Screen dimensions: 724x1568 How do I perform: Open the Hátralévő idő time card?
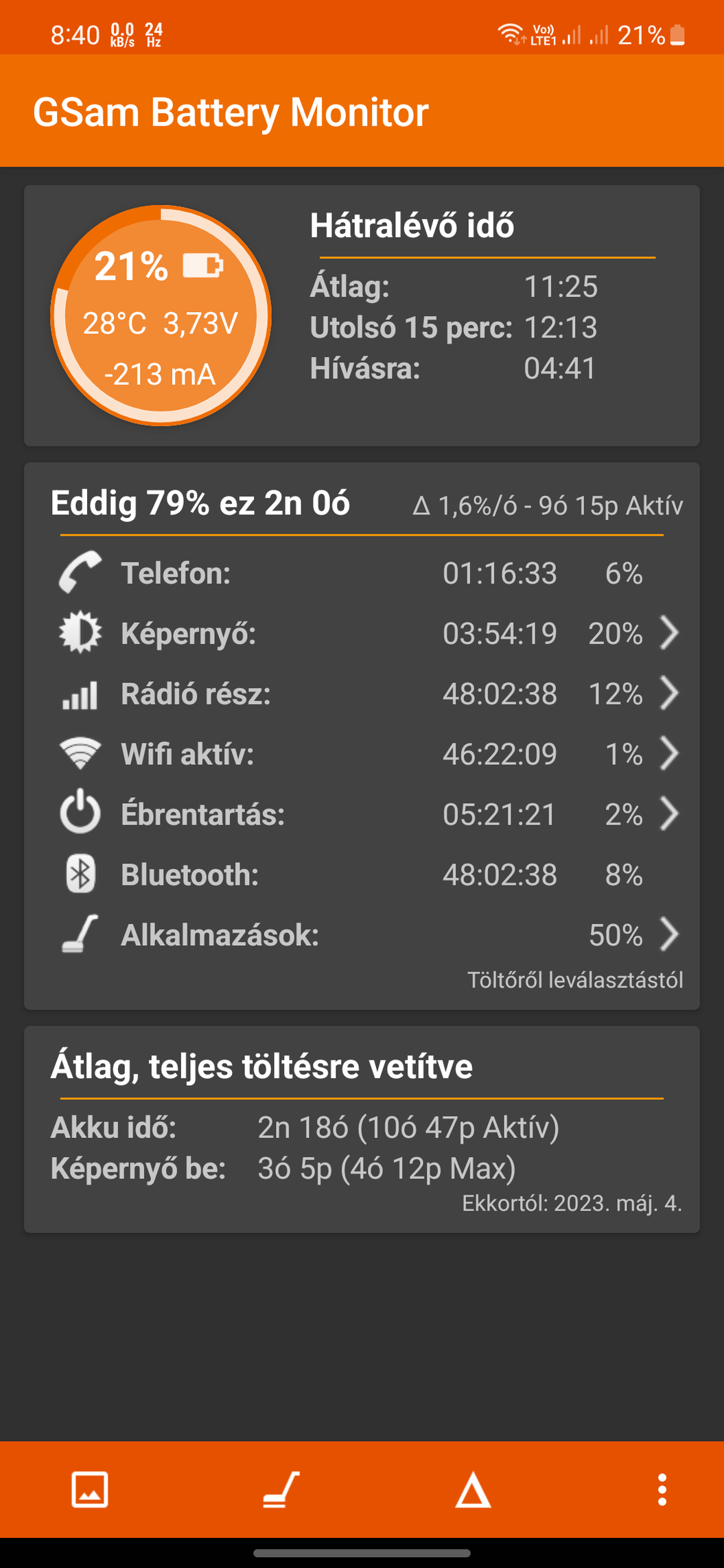click(362, 316)
